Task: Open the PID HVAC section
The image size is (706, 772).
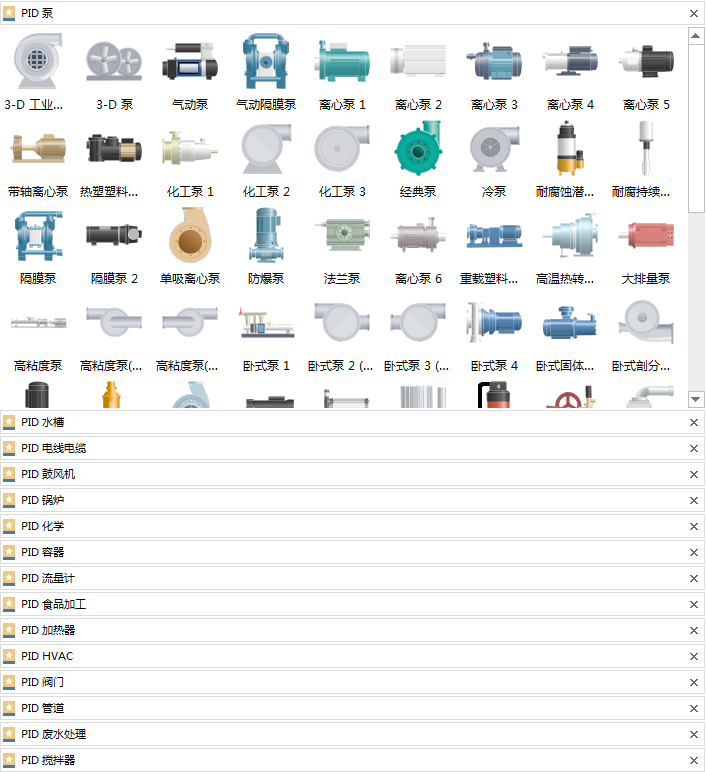Action: 48,656
